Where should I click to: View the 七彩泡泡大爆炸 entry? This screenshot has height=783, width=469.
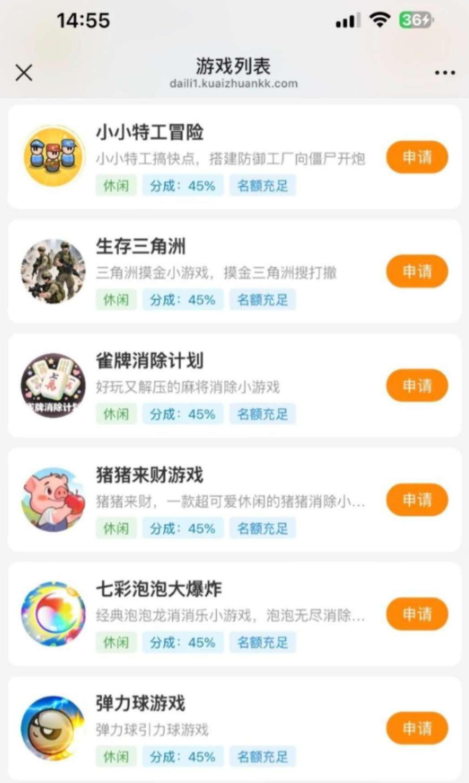[x=234, y=614]
